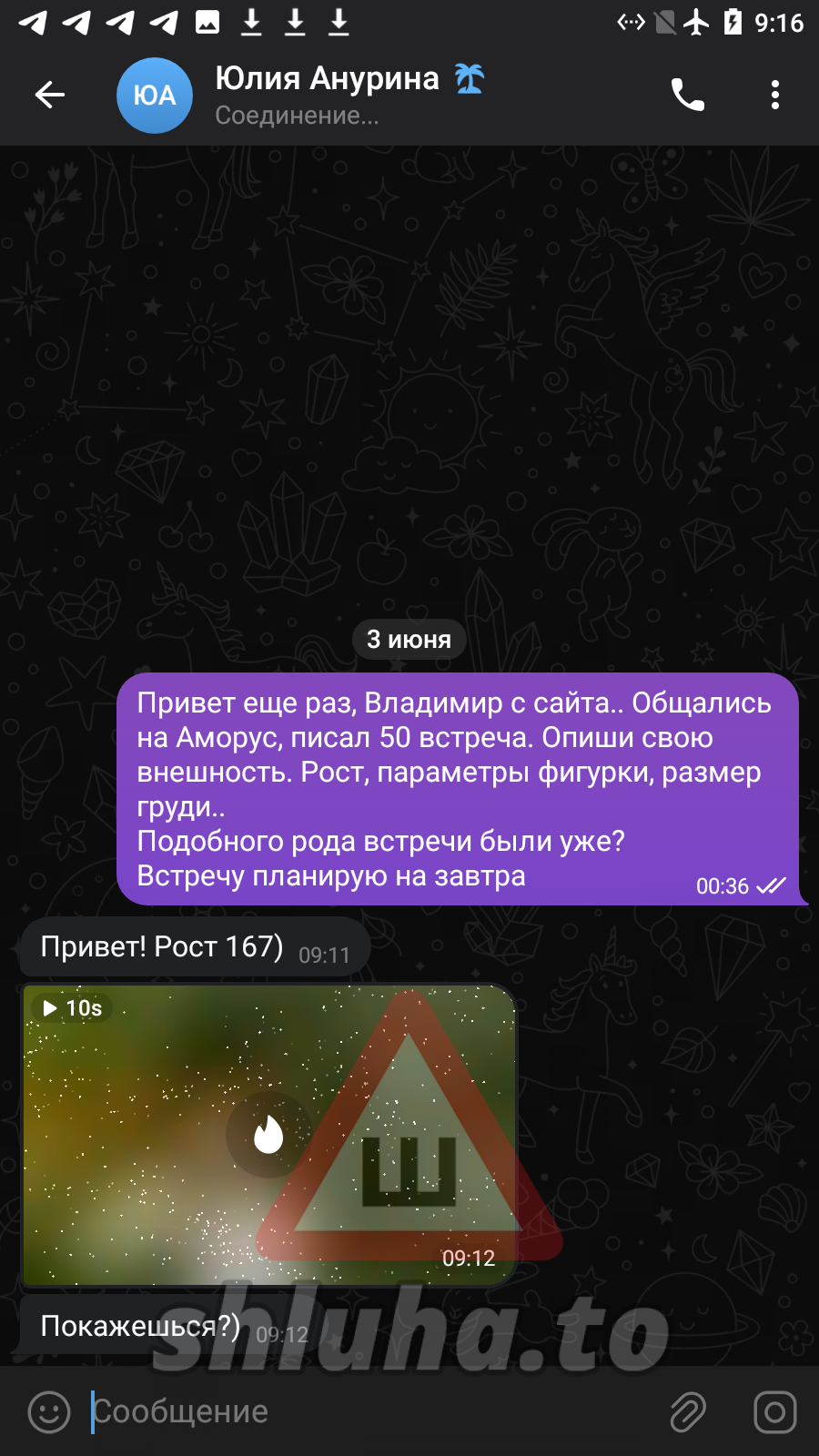Record a video message with camera icon

click(775, 1412)
